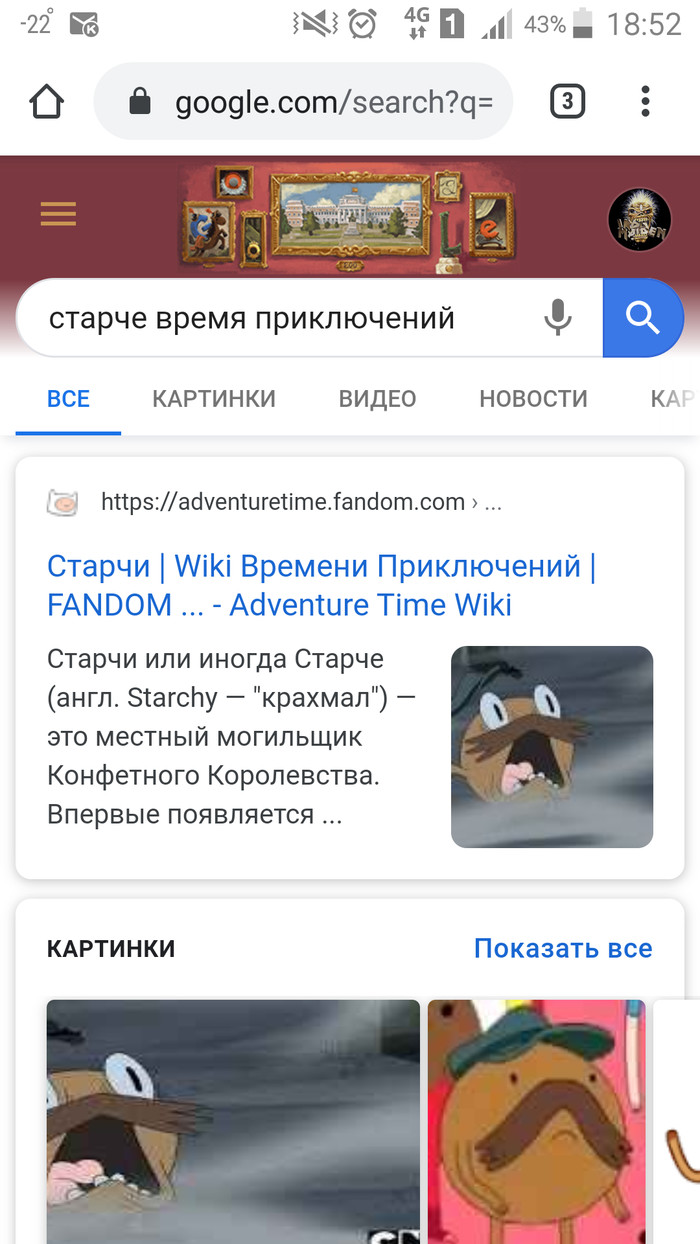
Task: Tap Показать все for images
Action: 563,948
